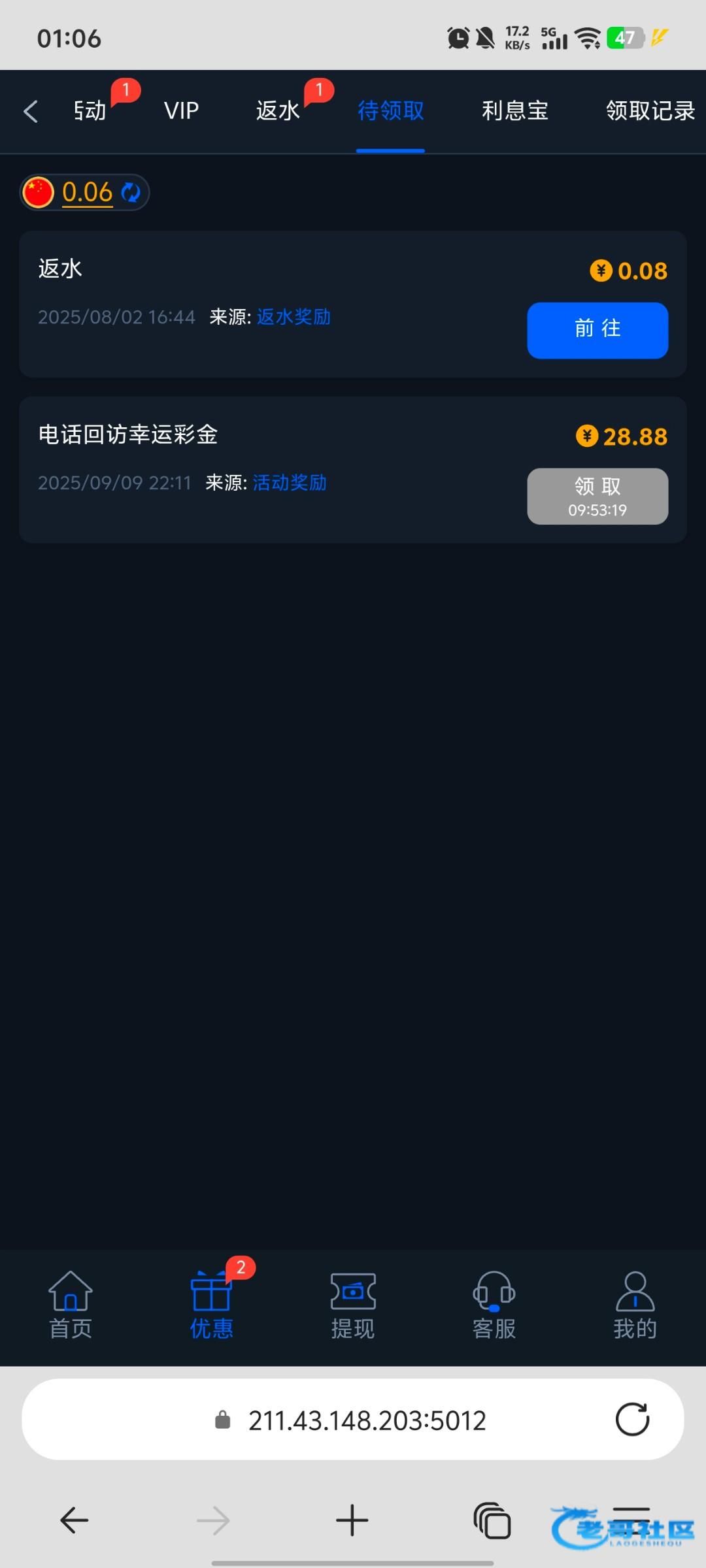Reload the page from the address bar
706x1568 pixels.
(632, 1420)
